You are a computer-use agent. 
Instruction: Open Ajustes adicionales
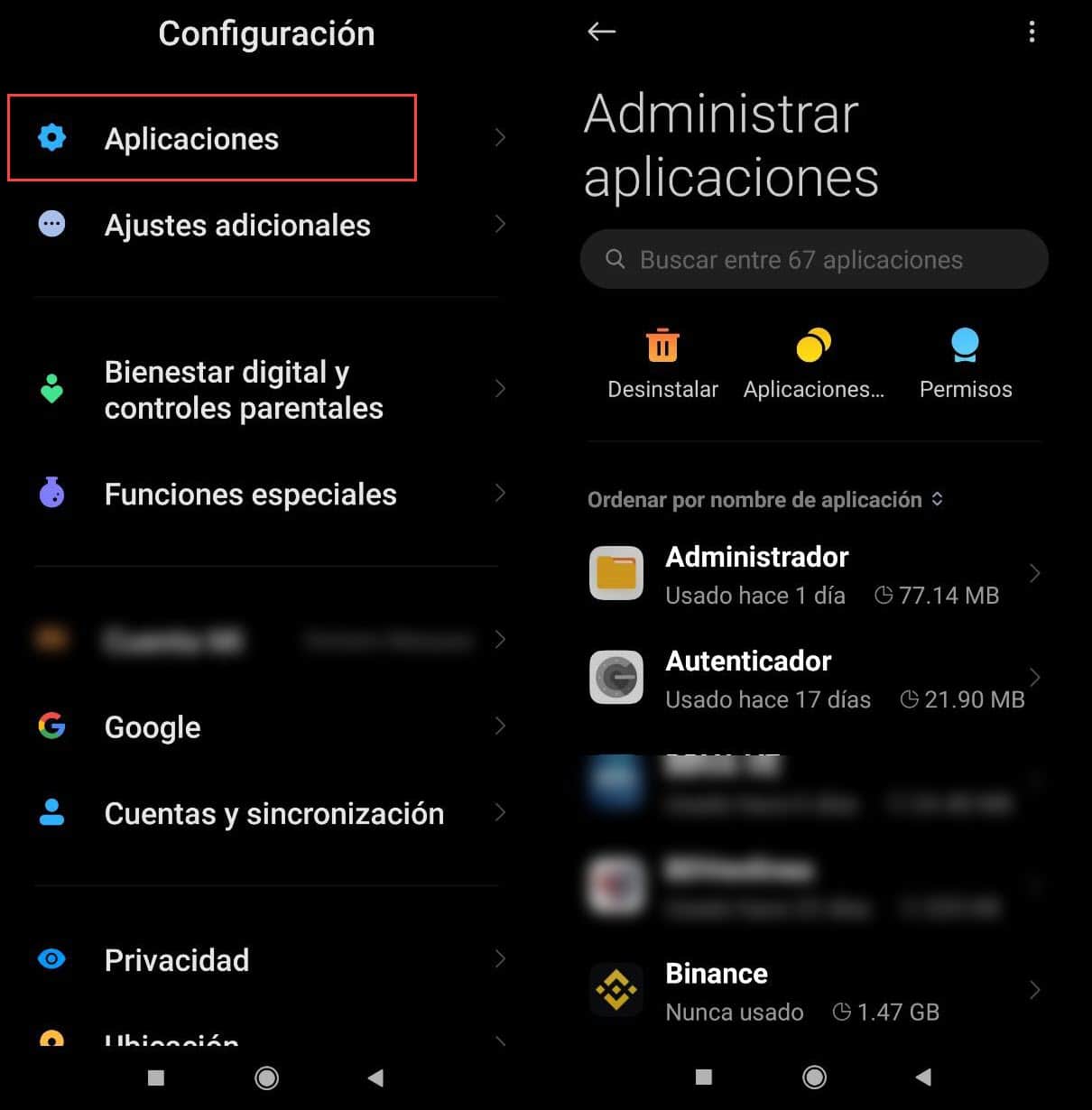[x=236, y=225]
